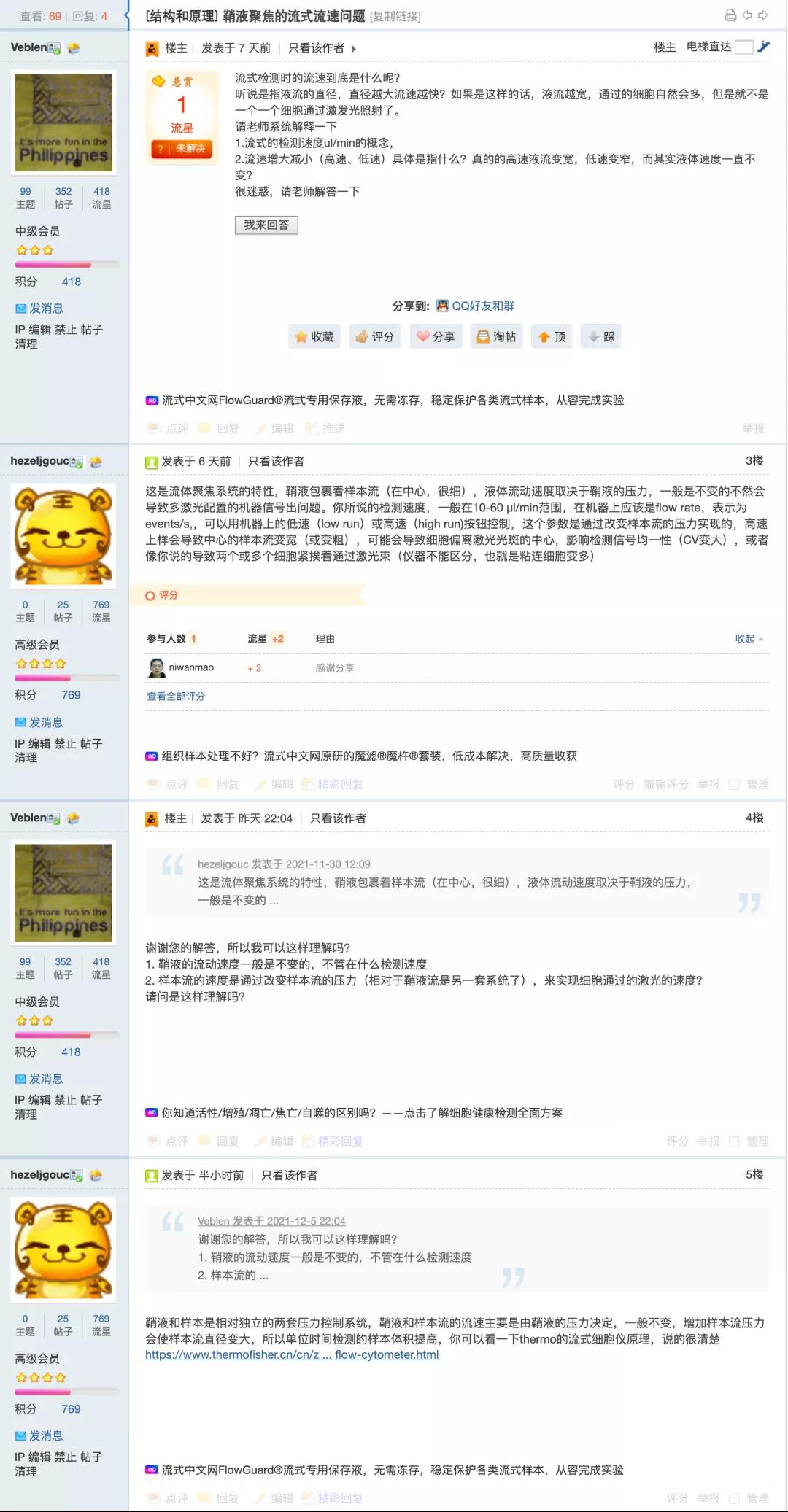
Task: Downvote the thread with 踩
Action: point(601,336)
